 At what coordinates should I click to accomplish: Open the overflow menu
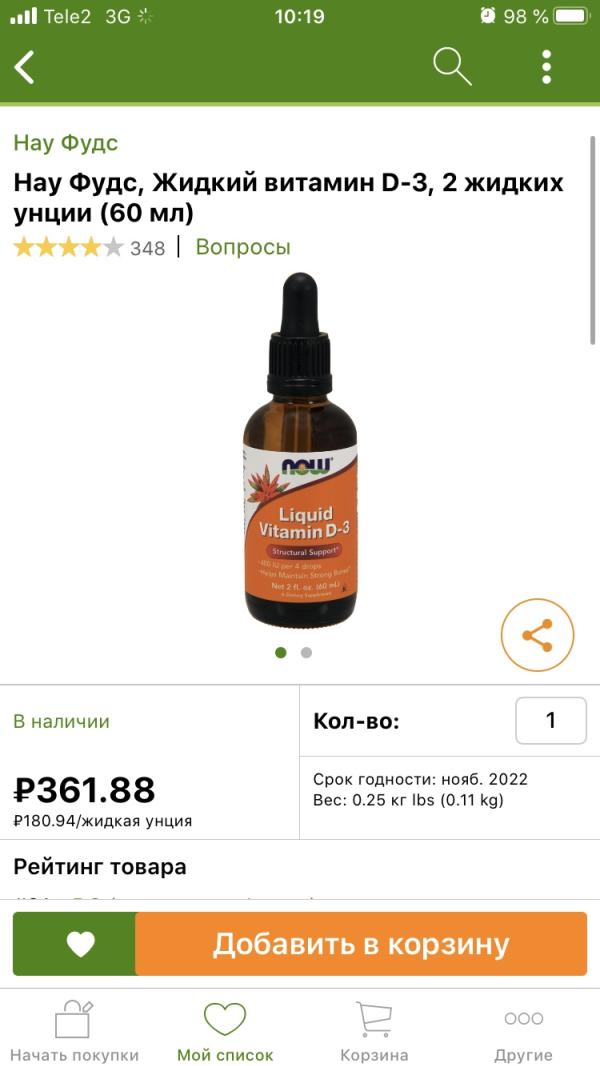click(x=546, y=67)
